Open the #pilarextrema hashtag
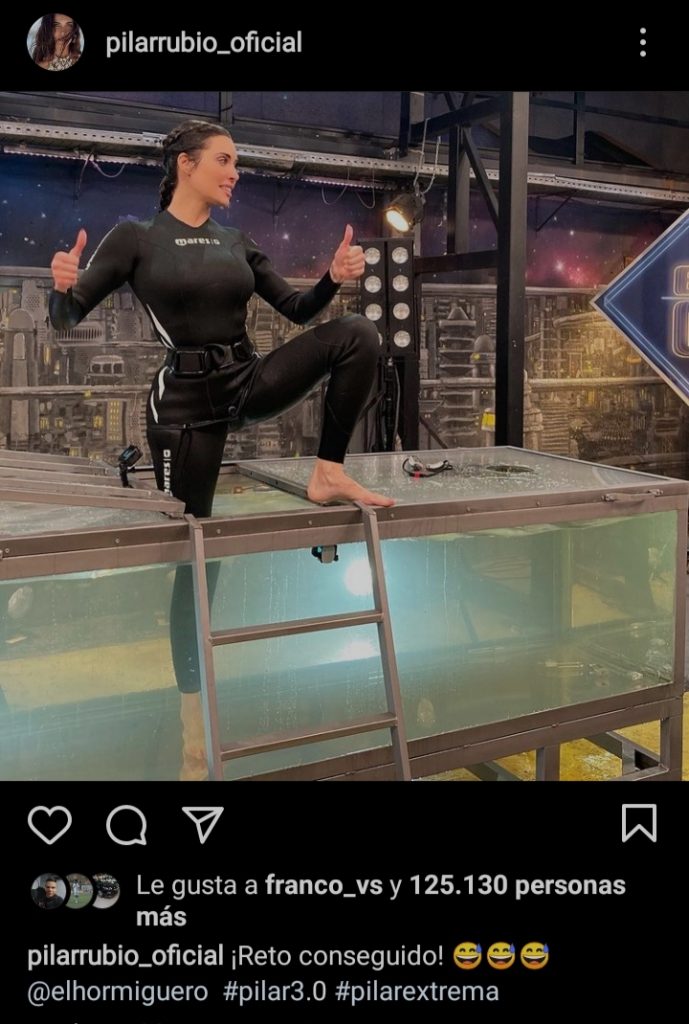689x1024 pixels. click(x=417, y=991)
